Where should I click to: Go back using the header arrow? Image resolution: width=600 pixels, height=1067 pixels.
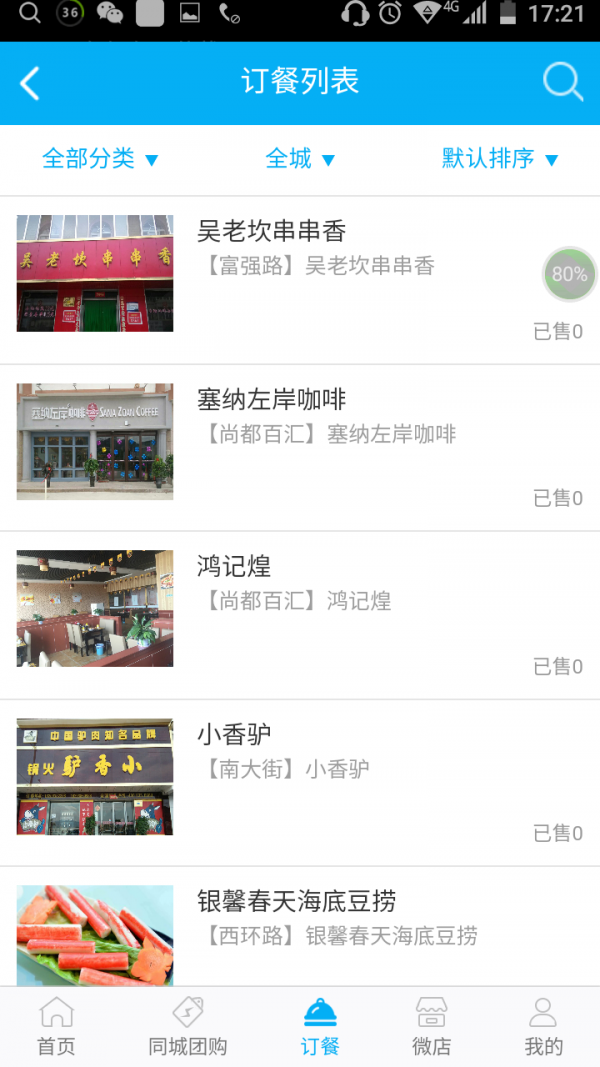pyautogui.click(x=30, y=83)
